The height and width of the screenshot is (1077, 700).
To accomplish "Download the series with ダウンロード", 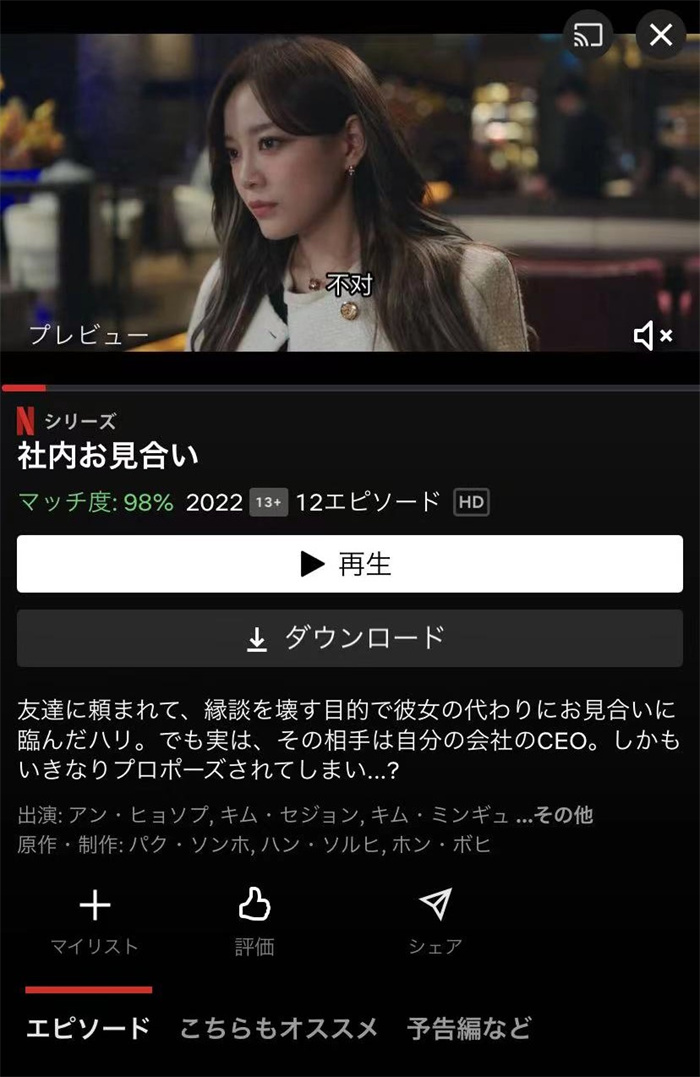I will pos(348,638).
